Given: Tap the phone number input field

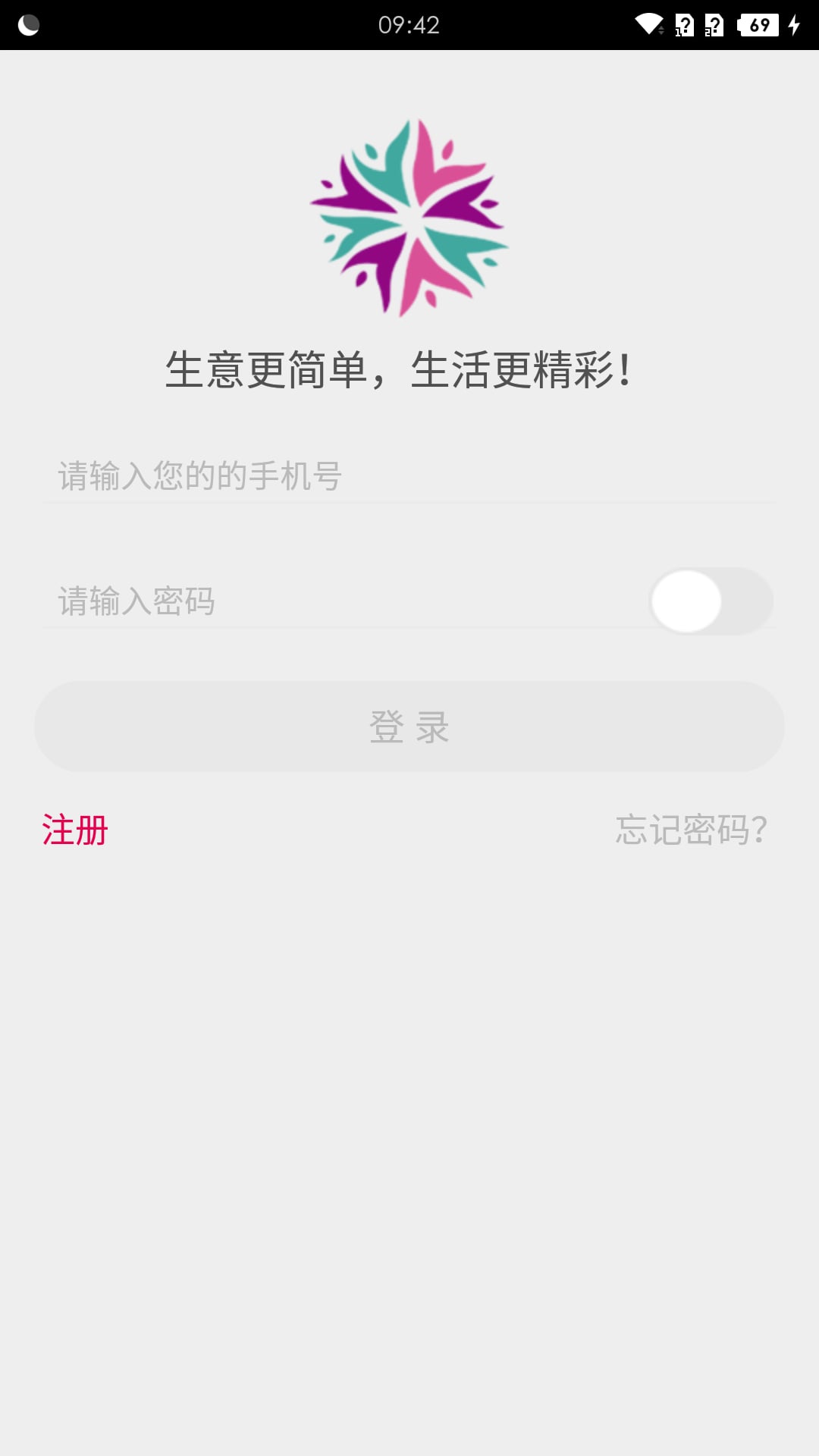Looking at the screenshot, I should [x=409, y=476].
